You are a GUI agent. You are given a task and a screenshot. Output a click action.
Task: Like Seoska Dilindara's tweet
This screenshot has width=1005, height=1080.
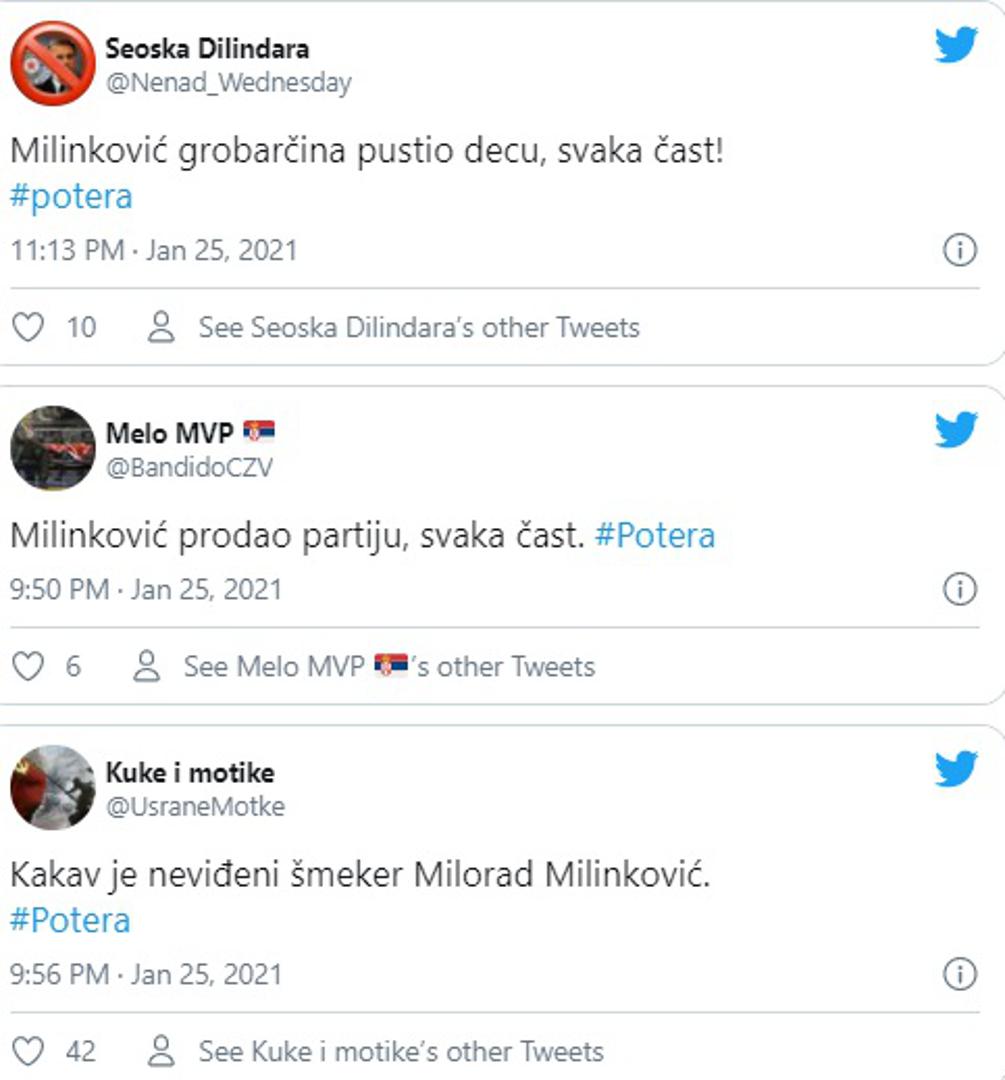tap(29, 327)
